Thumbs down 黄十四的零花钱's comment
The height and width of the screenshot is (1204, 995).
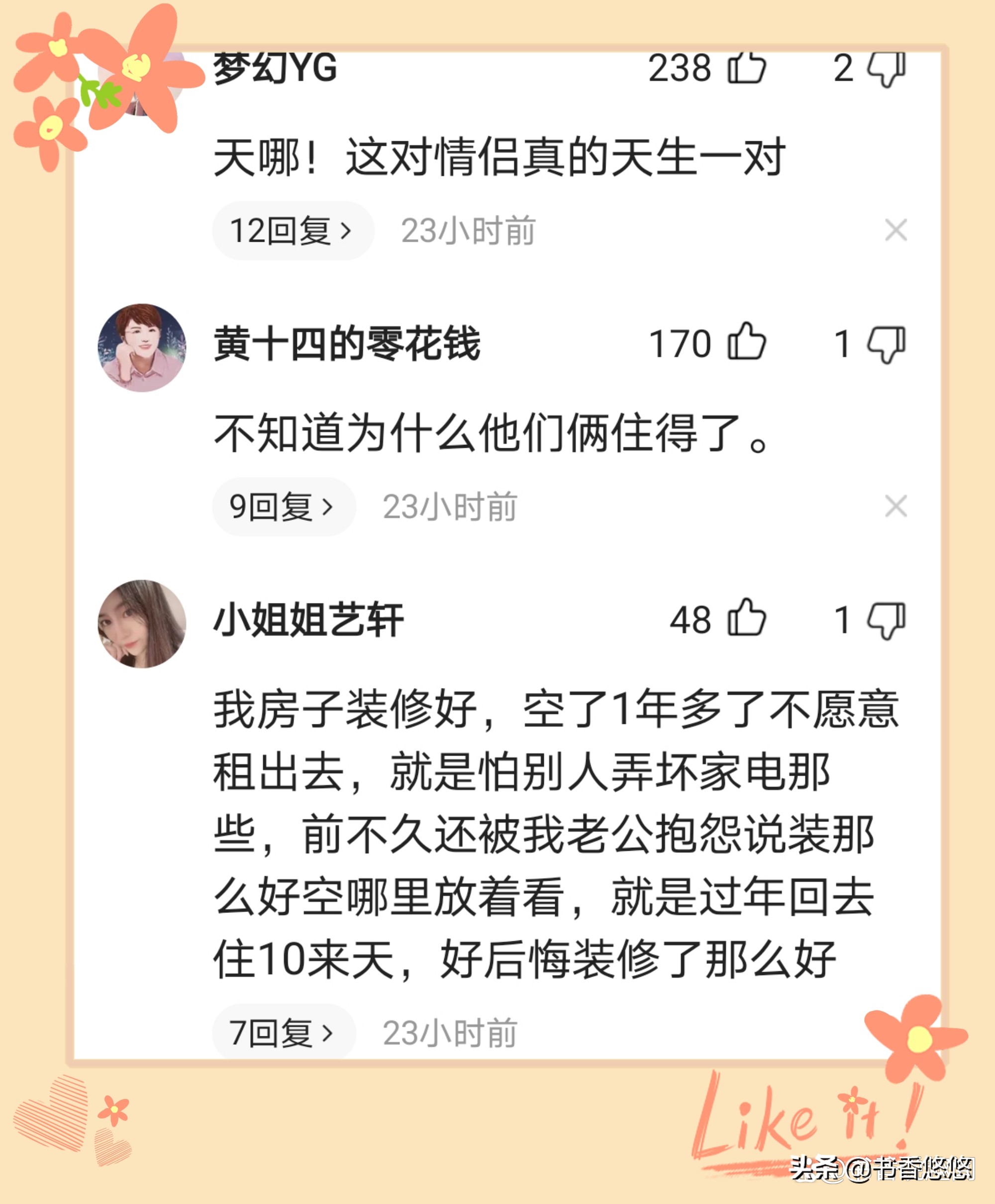[x=885, y=343]
